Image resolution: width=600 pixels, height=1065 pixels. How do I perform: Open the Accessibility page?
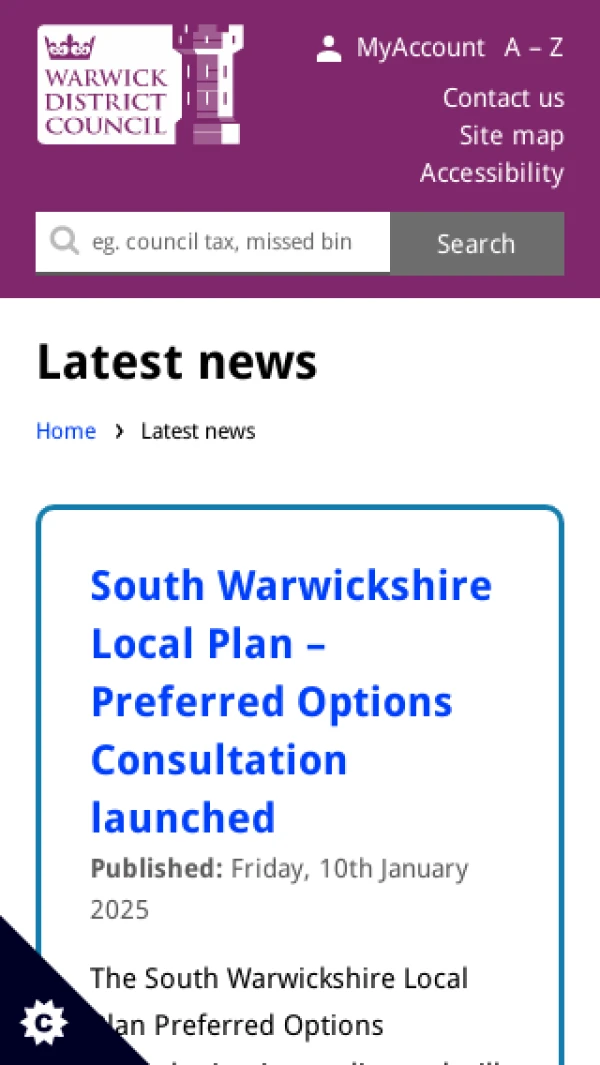tap(491, 173)
